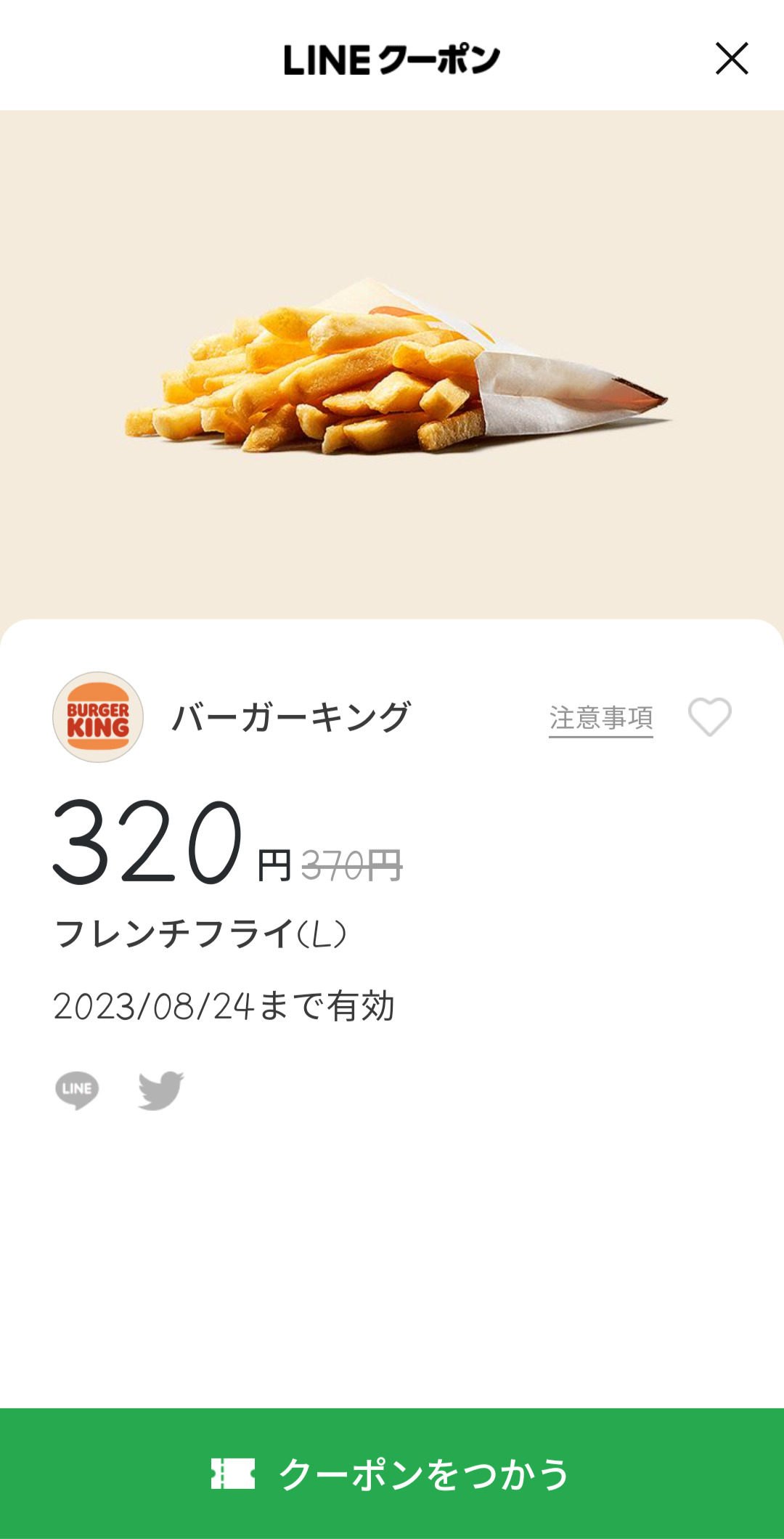Open the 注意事項 notes link
This screenshot has width=784, height=1539.
coord(600,718)
